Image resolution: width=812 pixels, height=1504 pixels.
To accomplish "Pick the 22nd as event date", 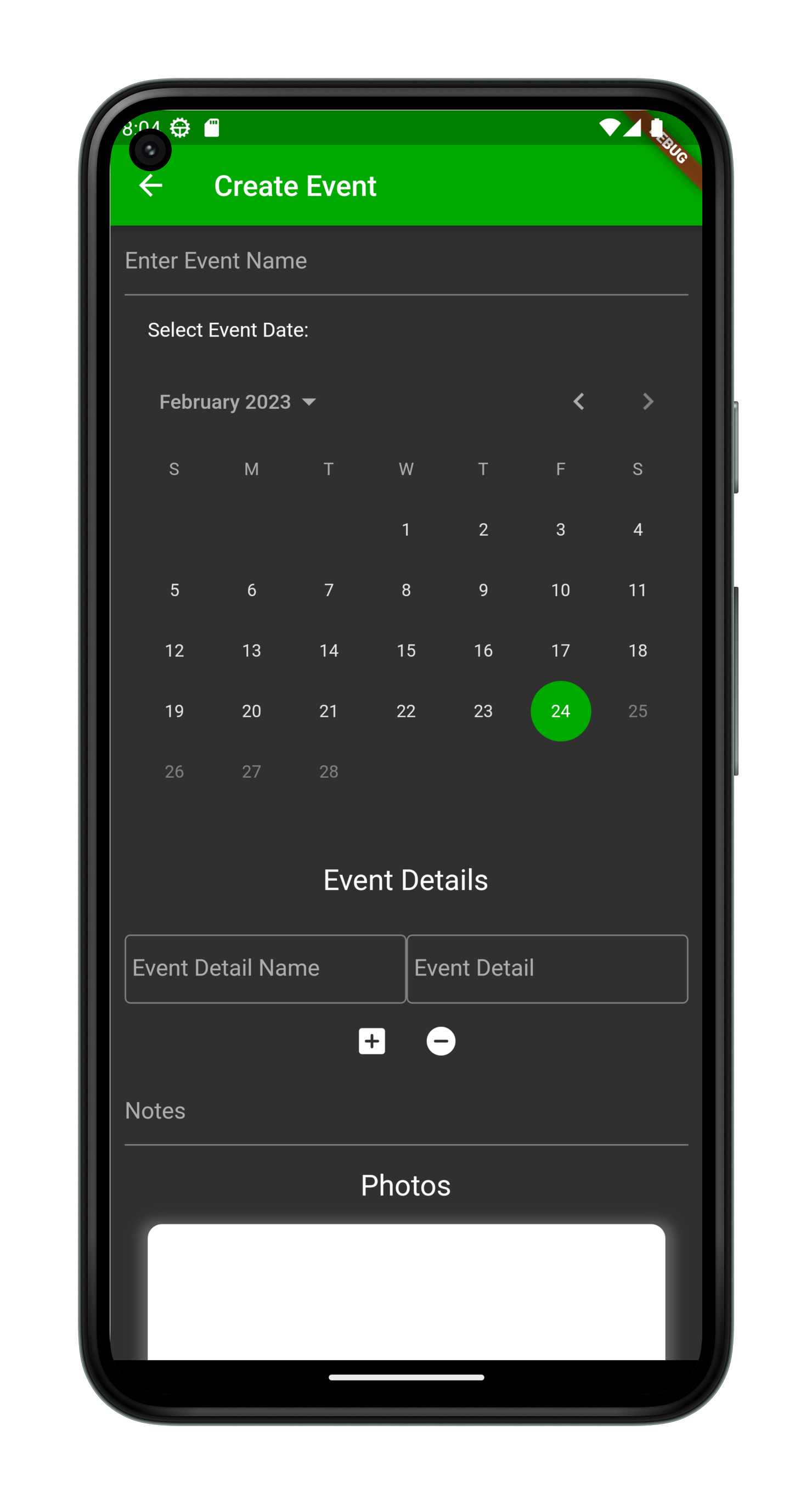I will coord(405,711).
